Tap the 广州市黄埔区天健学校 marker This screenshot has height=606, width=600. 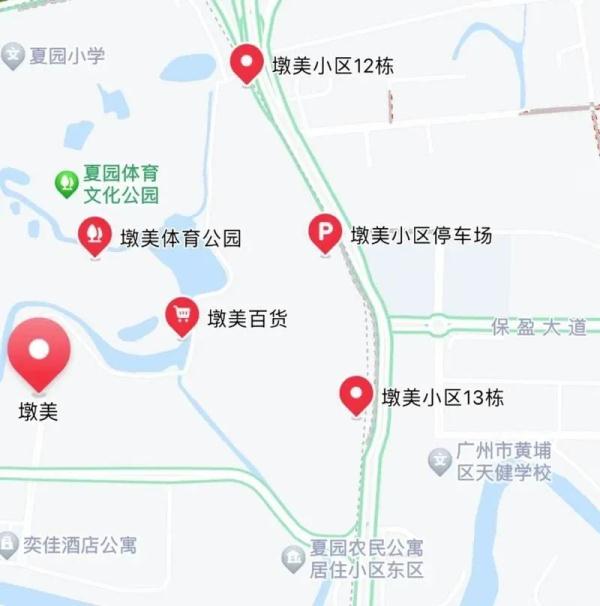(x=440, y=461)
